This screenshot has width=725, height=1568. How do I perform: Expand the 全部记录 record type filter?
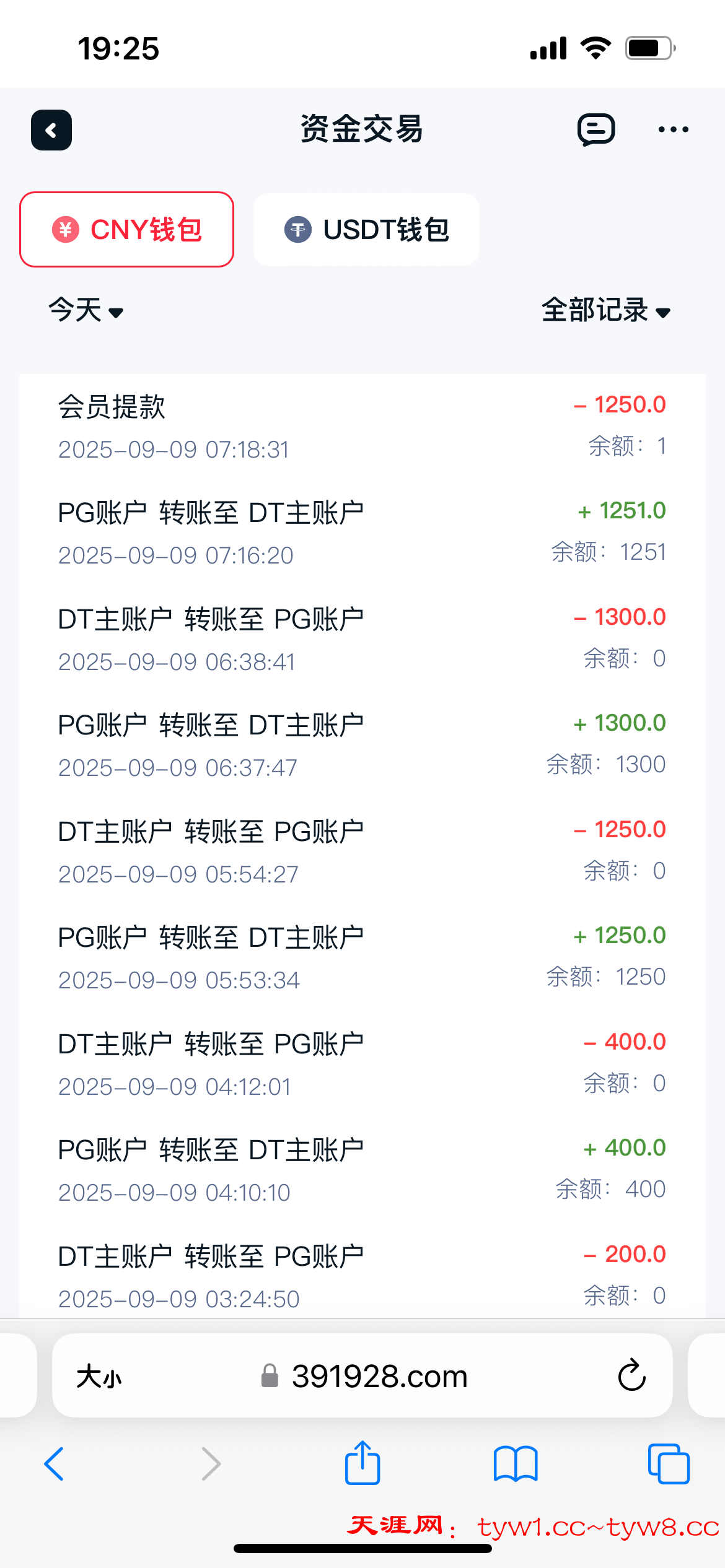[x=605, y=310]
